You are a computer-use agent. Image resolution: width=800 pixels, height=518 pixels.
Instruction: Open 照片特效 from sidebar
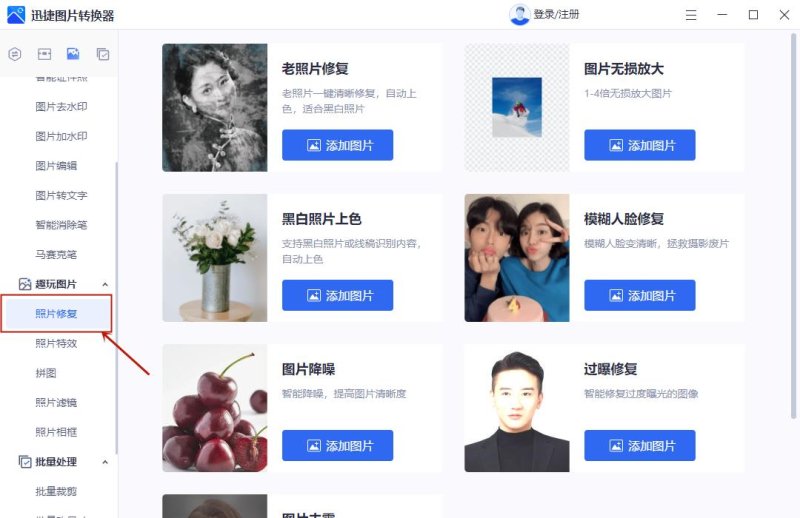pyautogui.click(x=56, y=343)
